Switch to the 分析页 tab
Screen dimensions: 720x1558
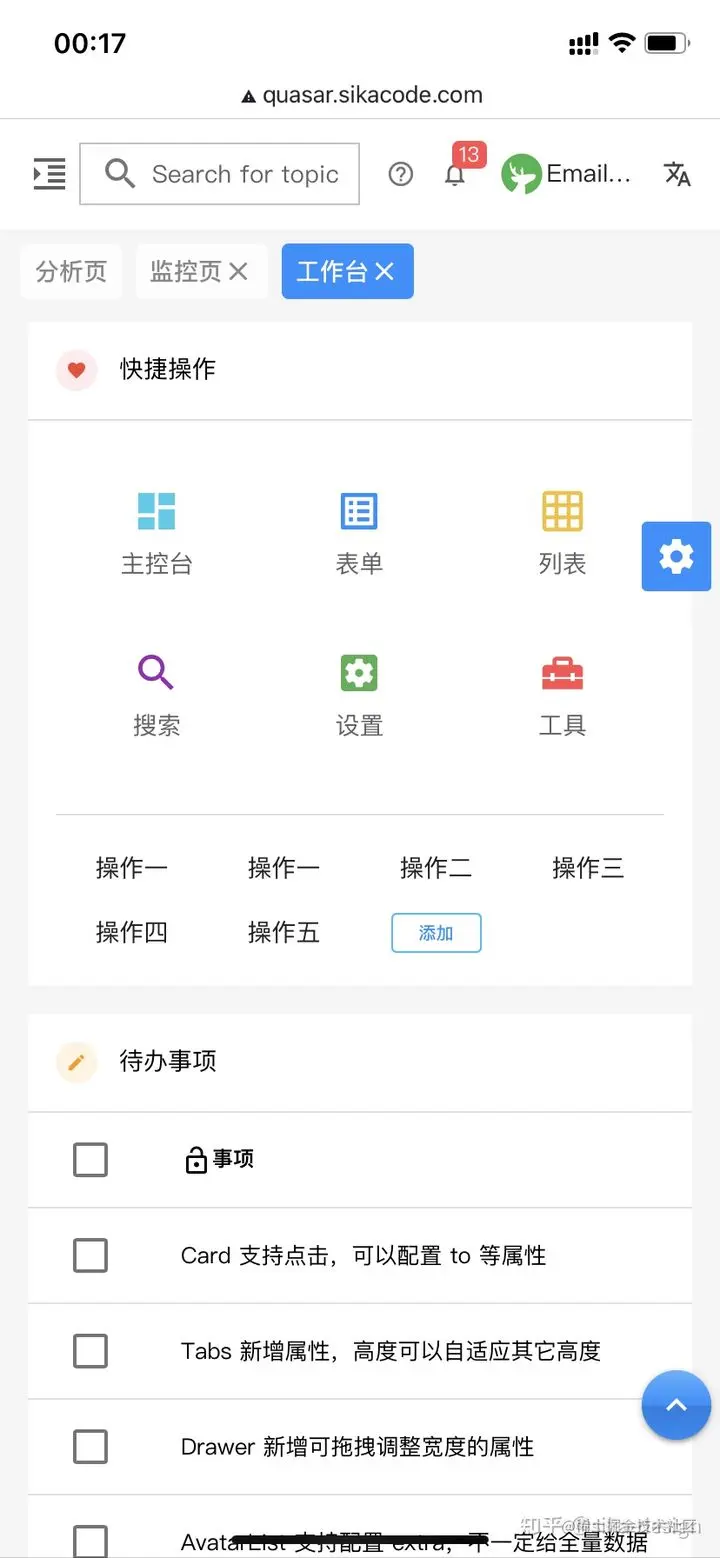(x=71, y=271)
